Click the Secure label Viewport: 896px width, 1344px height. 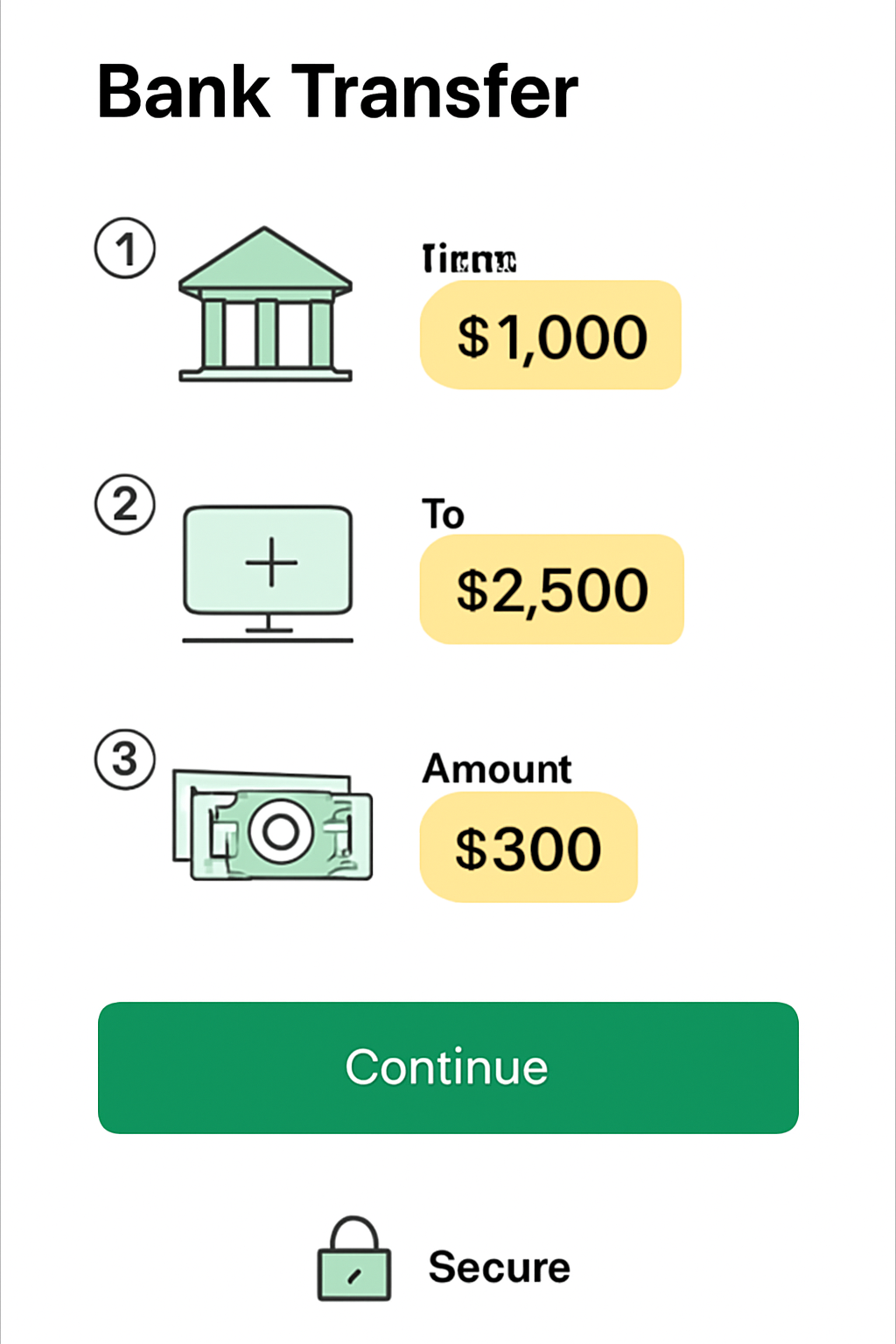(497, 1266)
